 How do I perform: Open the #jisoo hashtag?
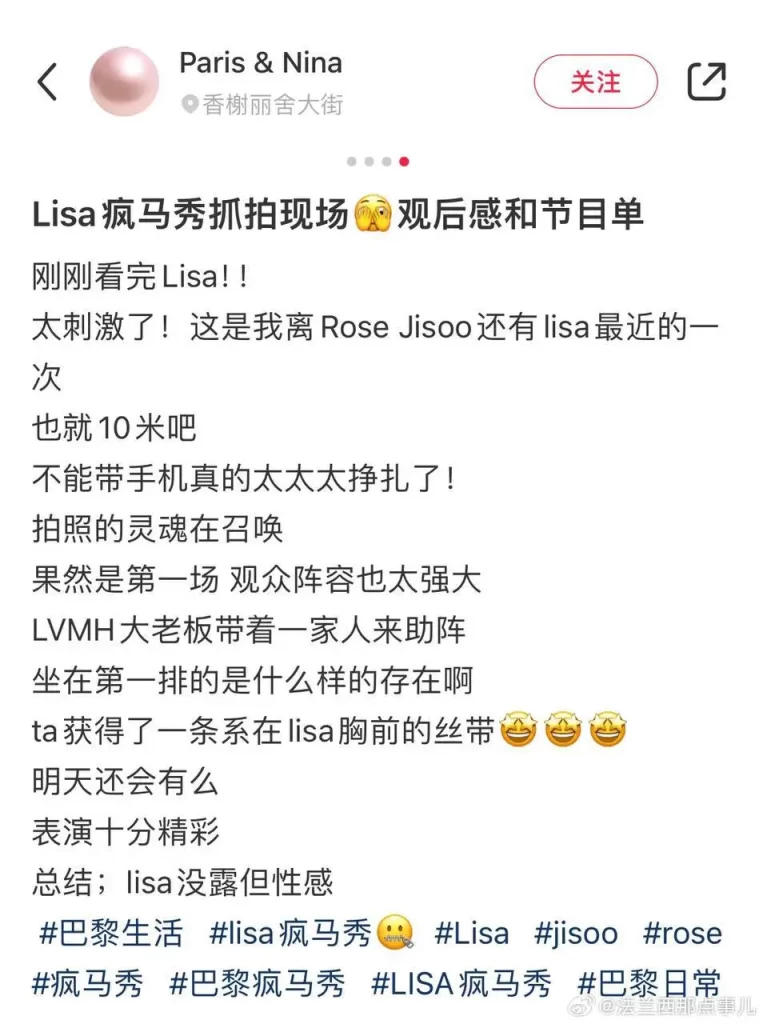(576, 934)
